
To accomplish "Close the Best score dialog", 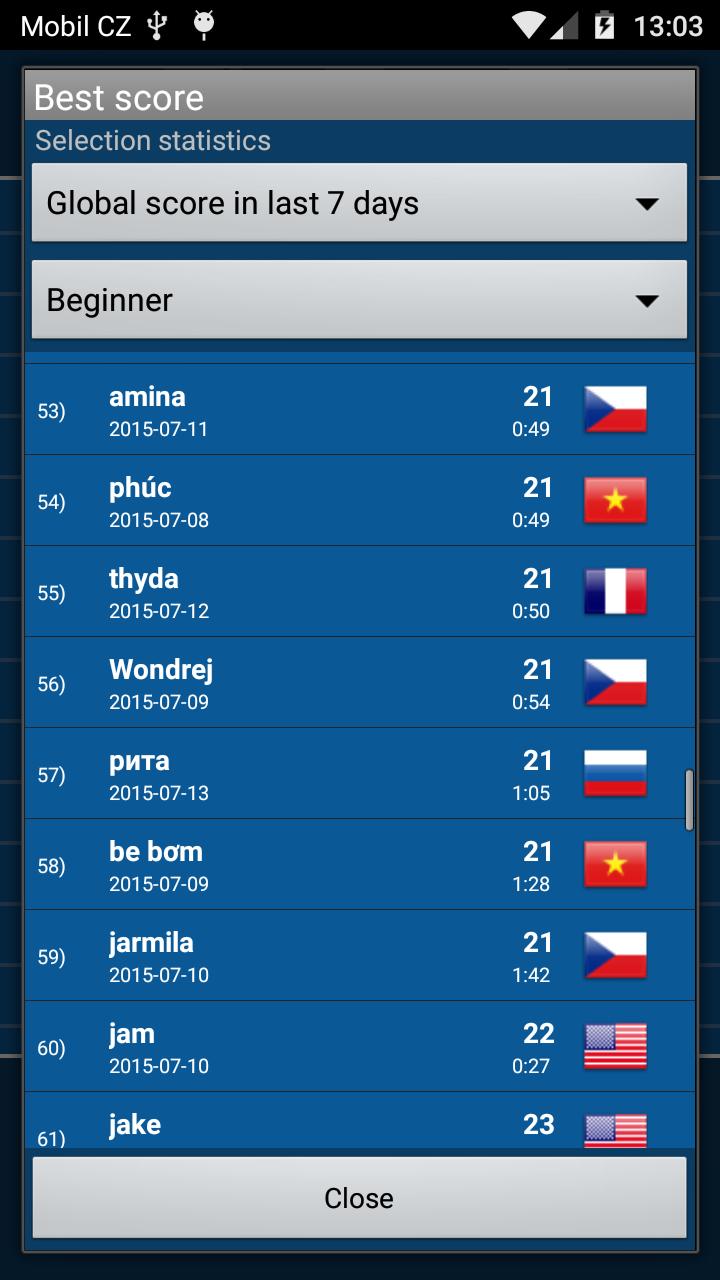I will pos(359,1198).
